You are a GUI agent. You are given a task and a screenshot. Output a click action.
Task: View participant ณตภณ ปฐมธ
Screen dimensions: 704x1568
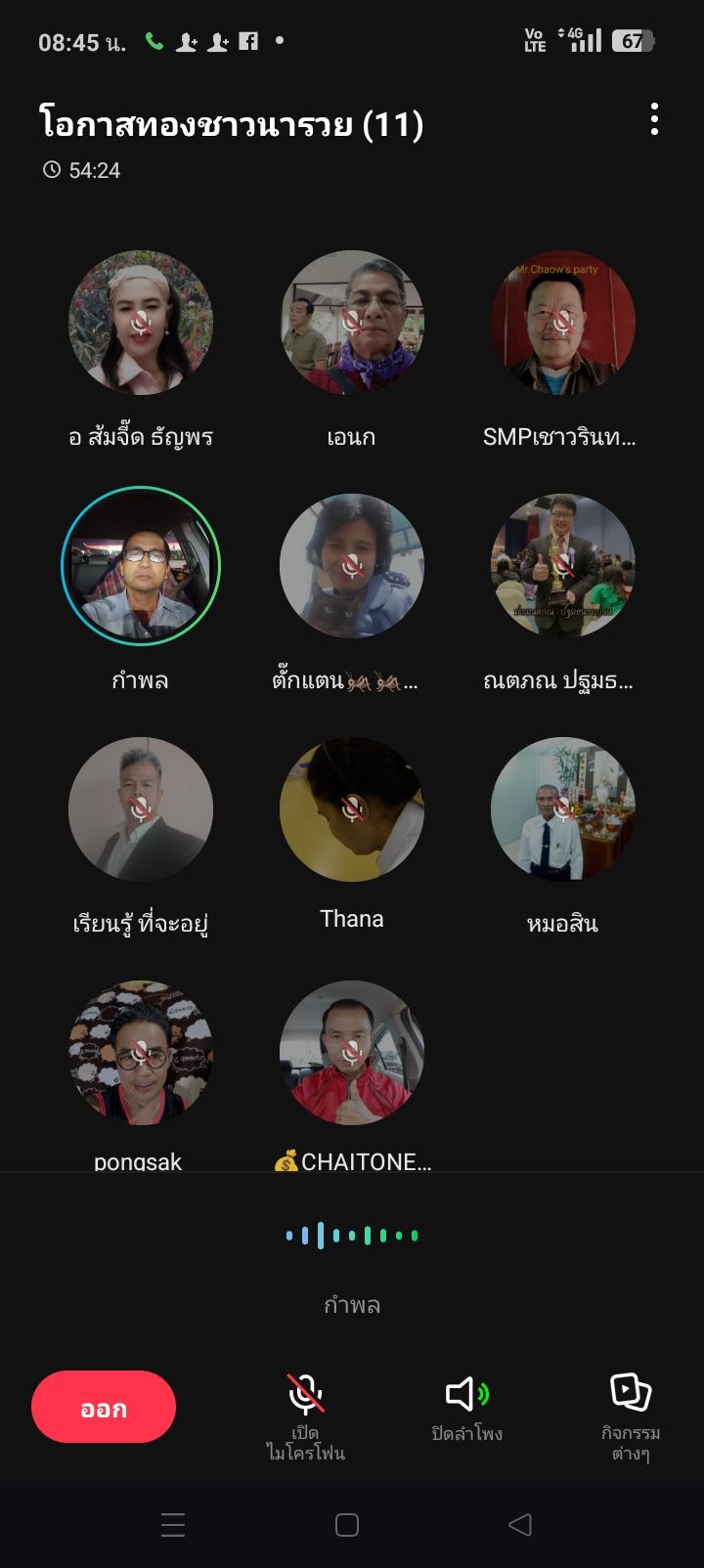click(x=563, y=566)
